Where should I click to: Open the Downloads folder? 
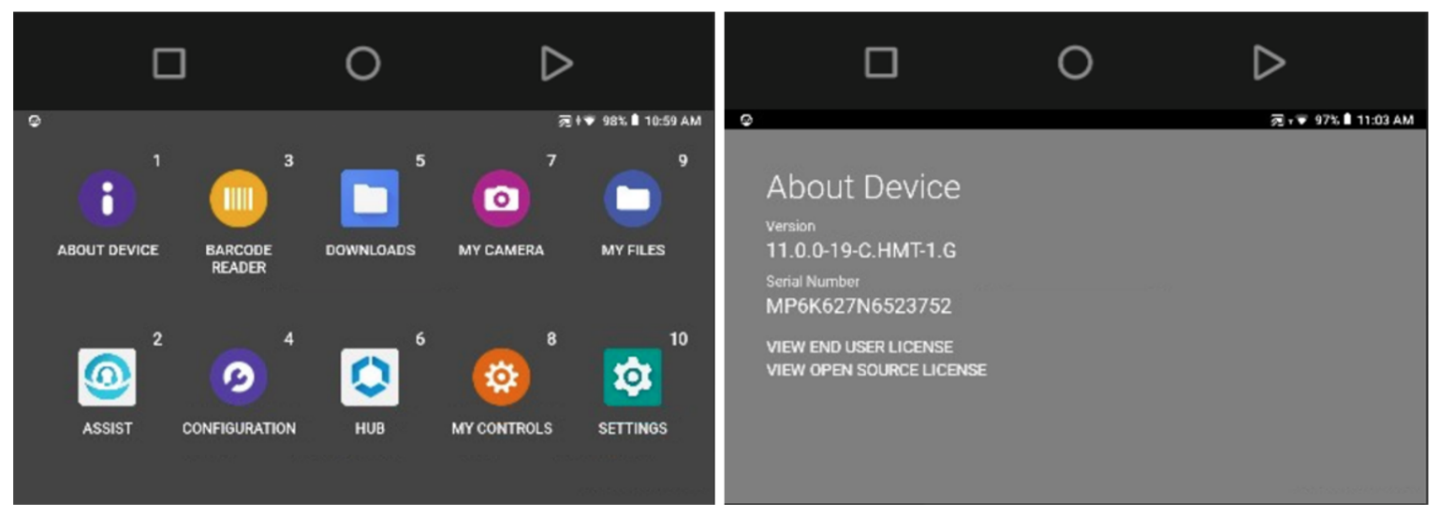(x=370, y=199)
